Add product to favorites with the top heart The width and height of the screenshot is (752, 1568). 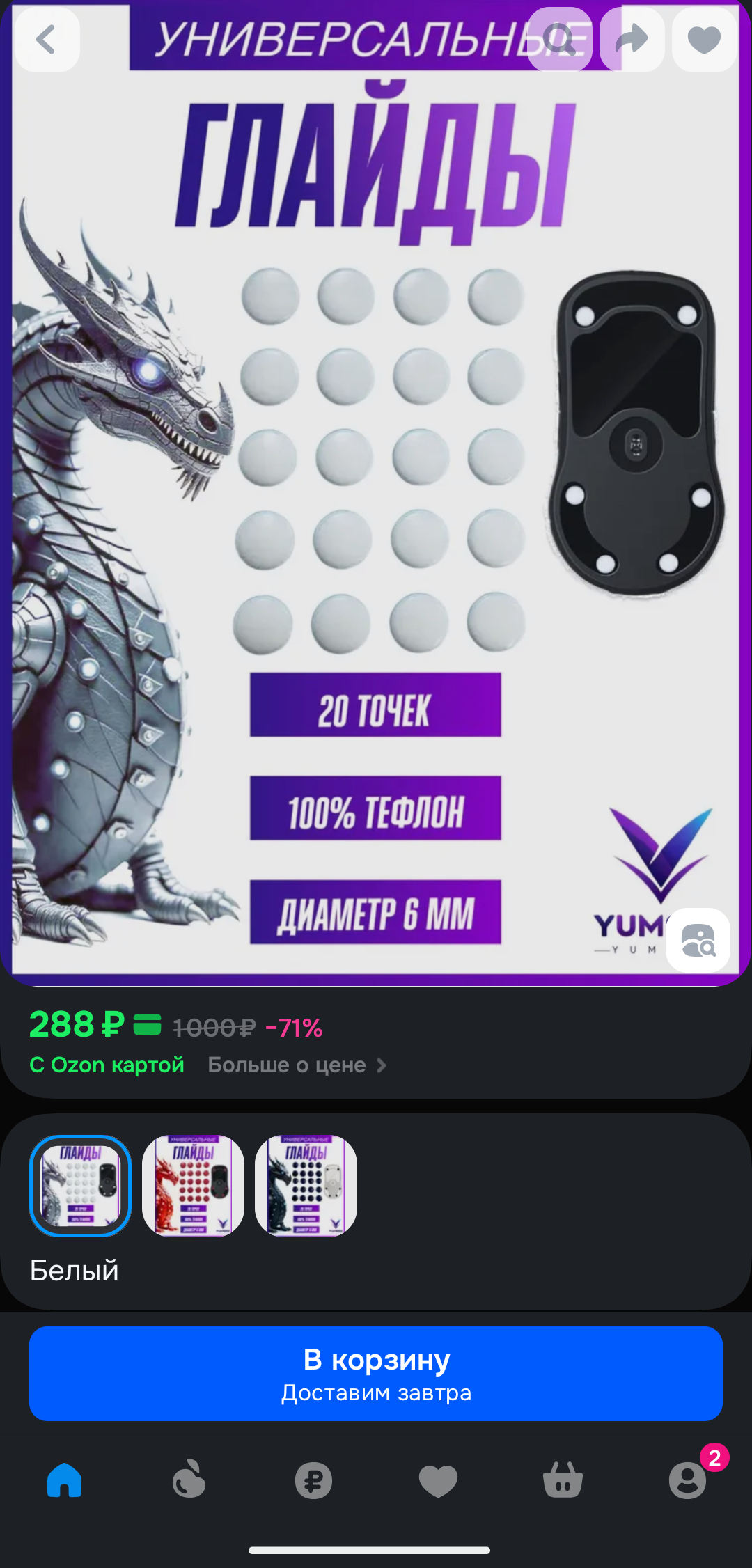tap(704, 40)
